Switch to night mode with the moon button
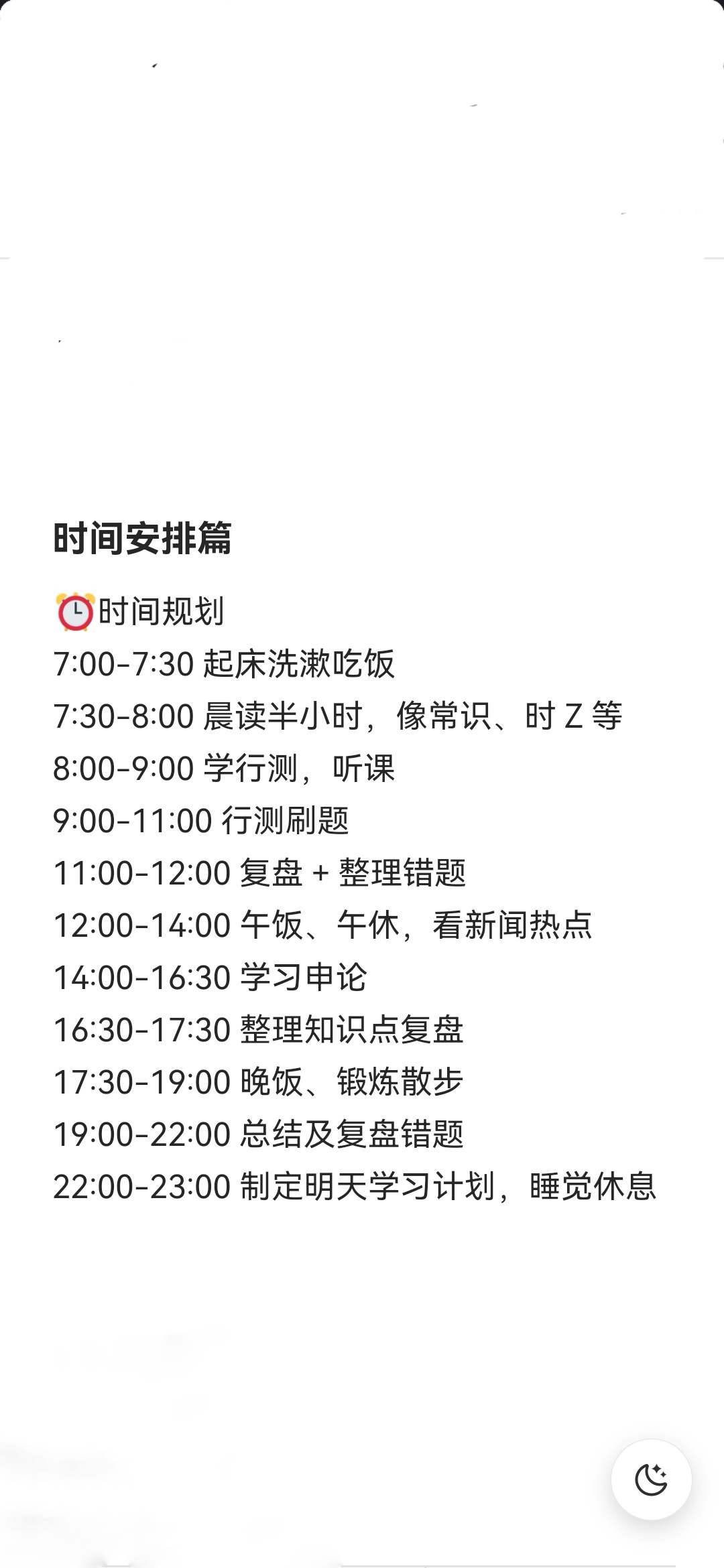Viewport: 724px width, 1568px height. [651, 1479]
